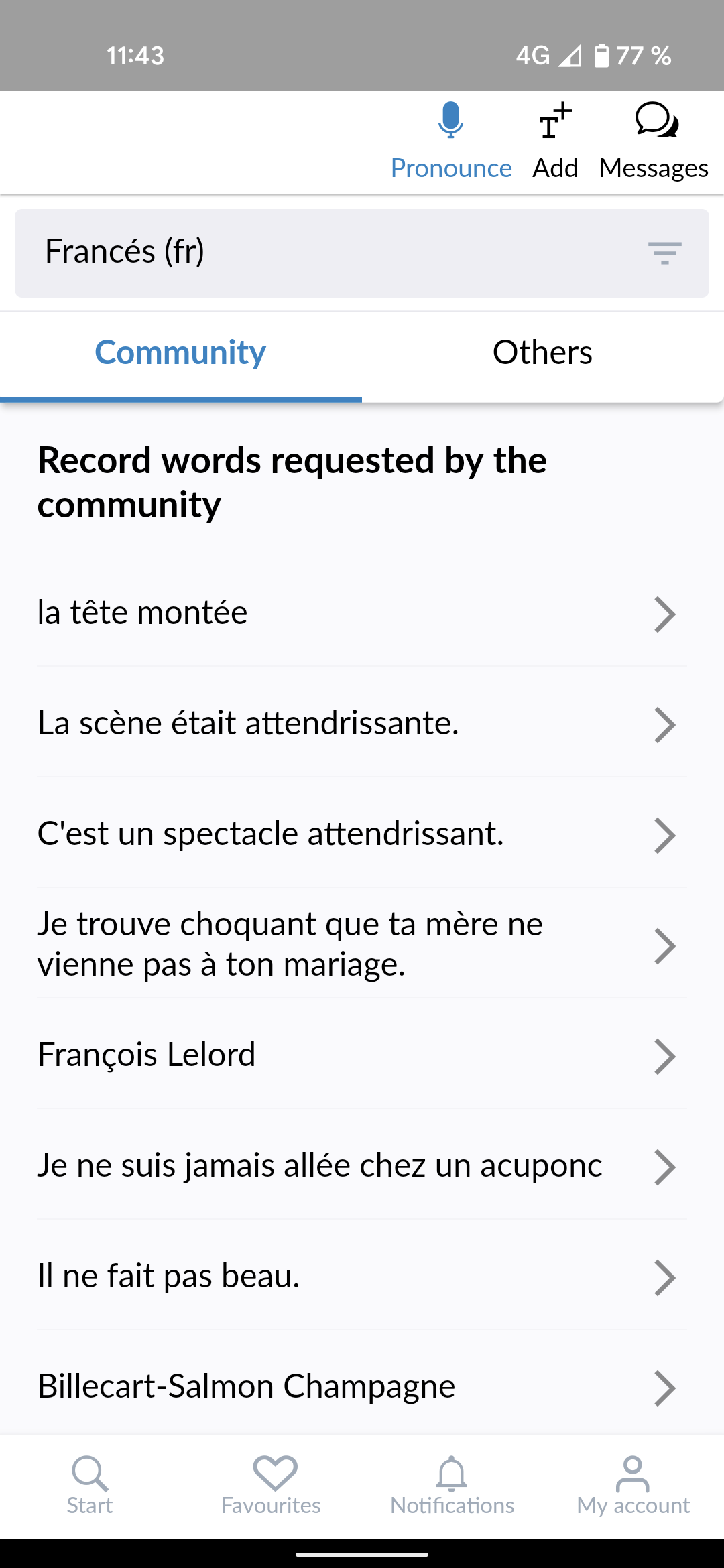Open "Il ne fait pas beau."
The image size is (724, 1568).
(362, 1277)
